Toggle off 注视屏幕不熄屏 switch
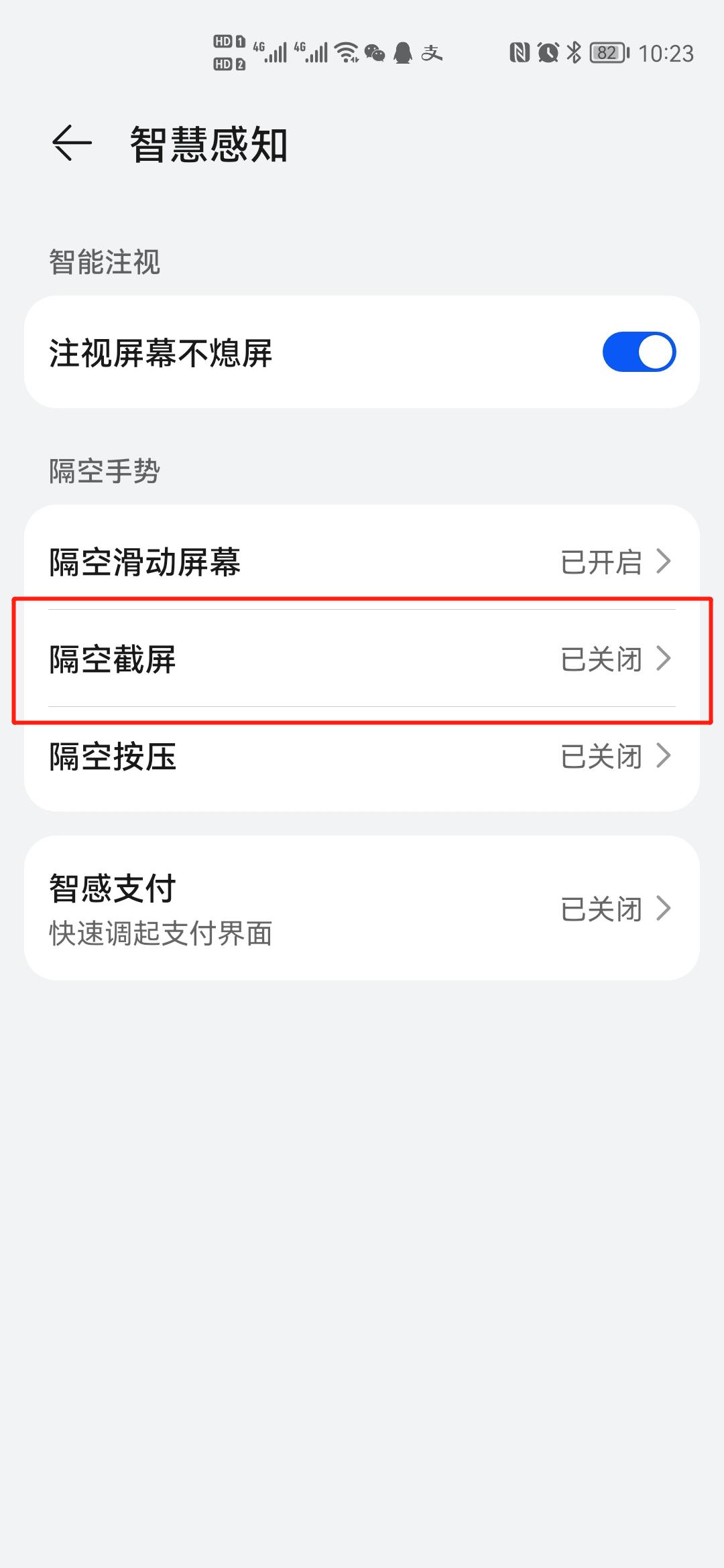The height and width of the screenshot is (1568, 724). point(638,352)
